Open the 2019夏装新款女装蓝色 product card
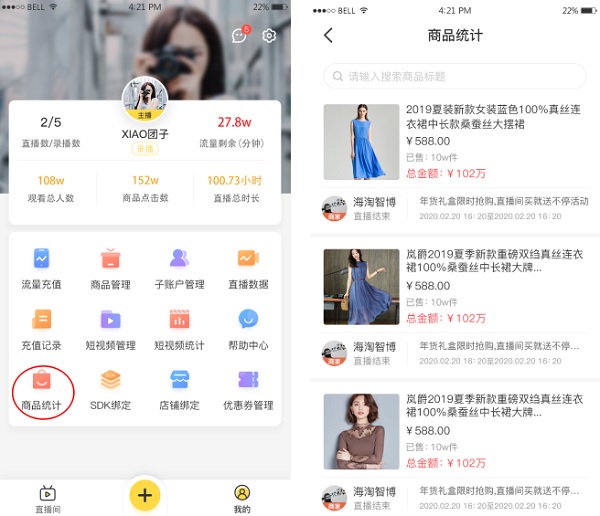The width and height of the screenshot is (600, 516). tap(454, 143)
